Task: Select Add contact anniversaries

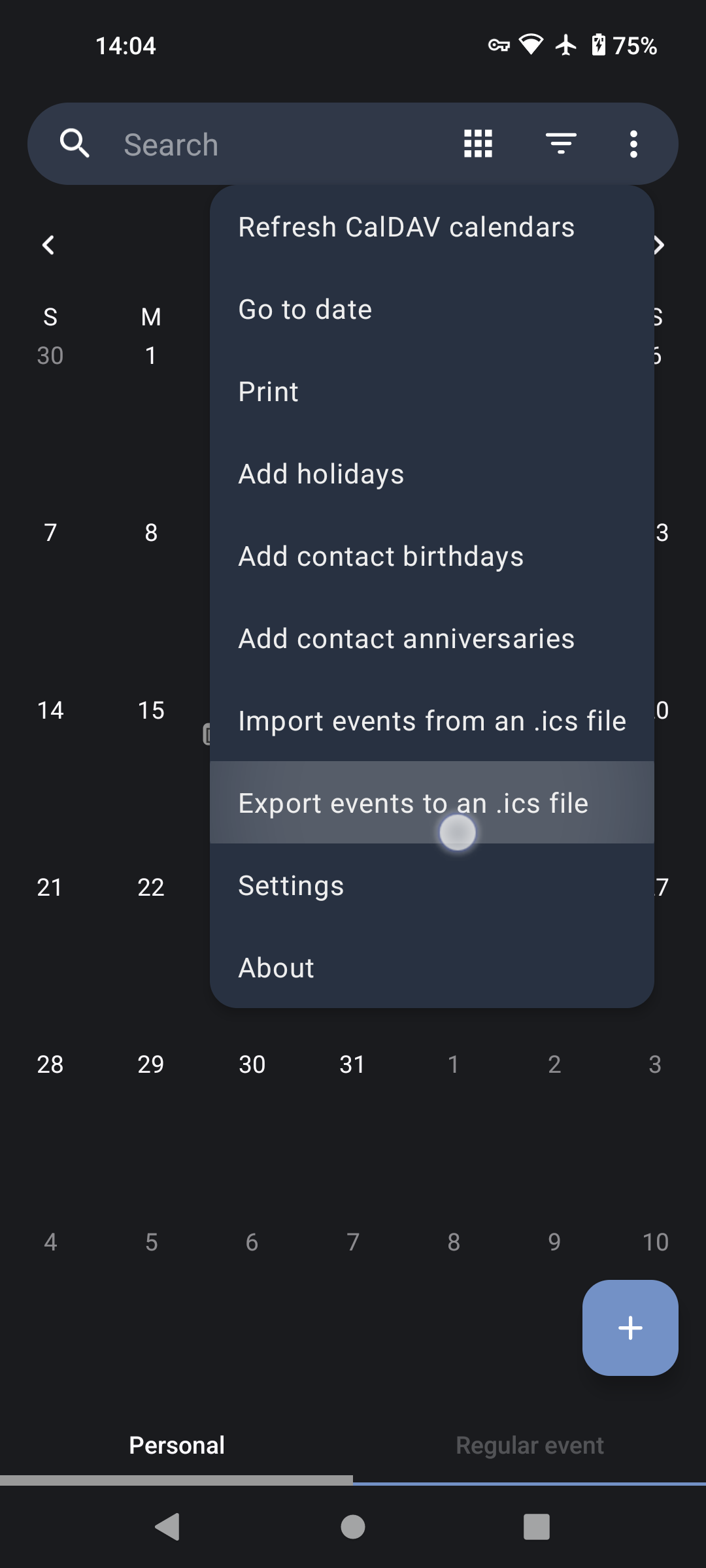Action: coord(431,639)
